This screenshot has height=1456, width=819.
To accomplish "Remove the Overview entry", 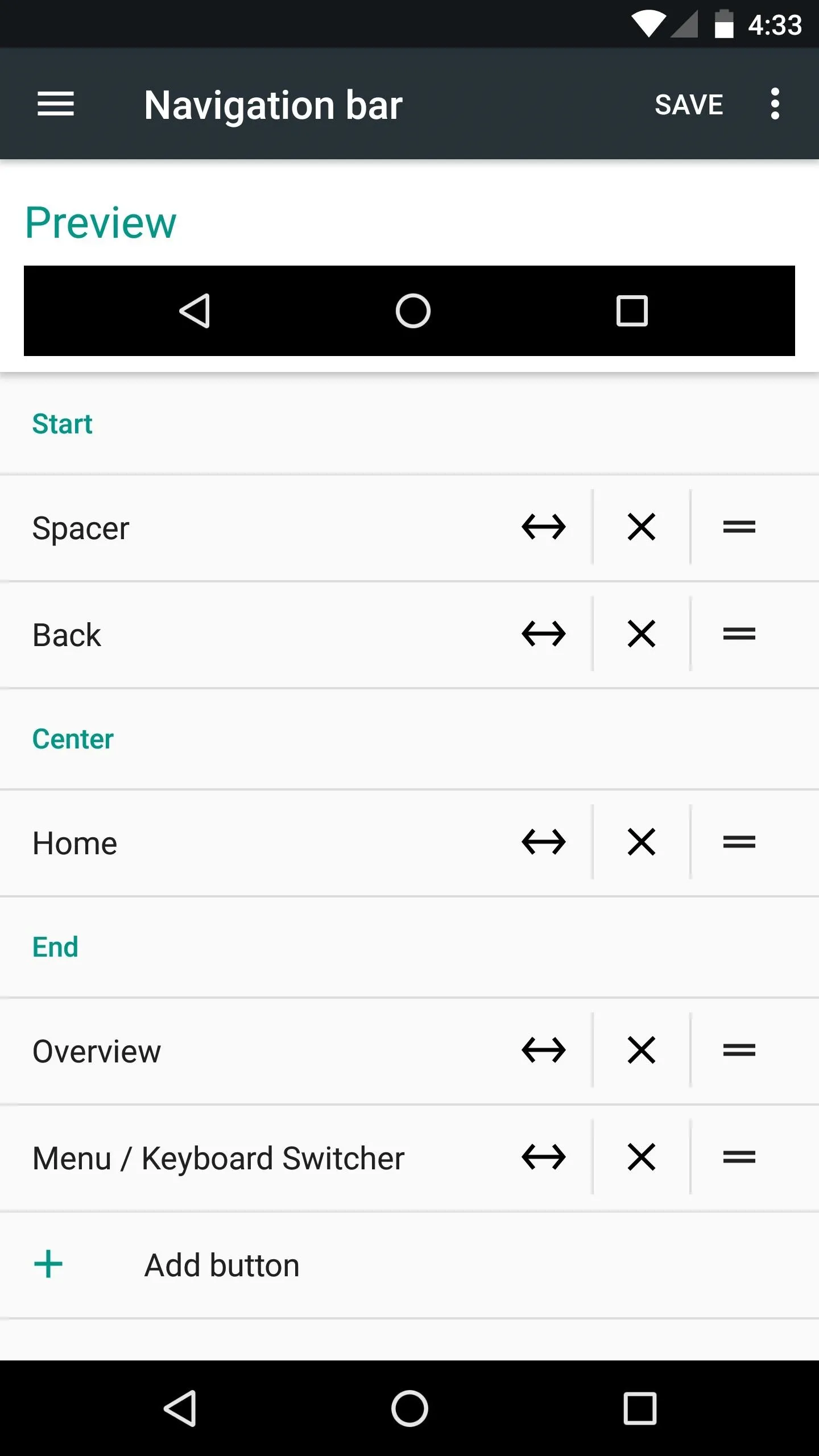I will pos(642,1050).
